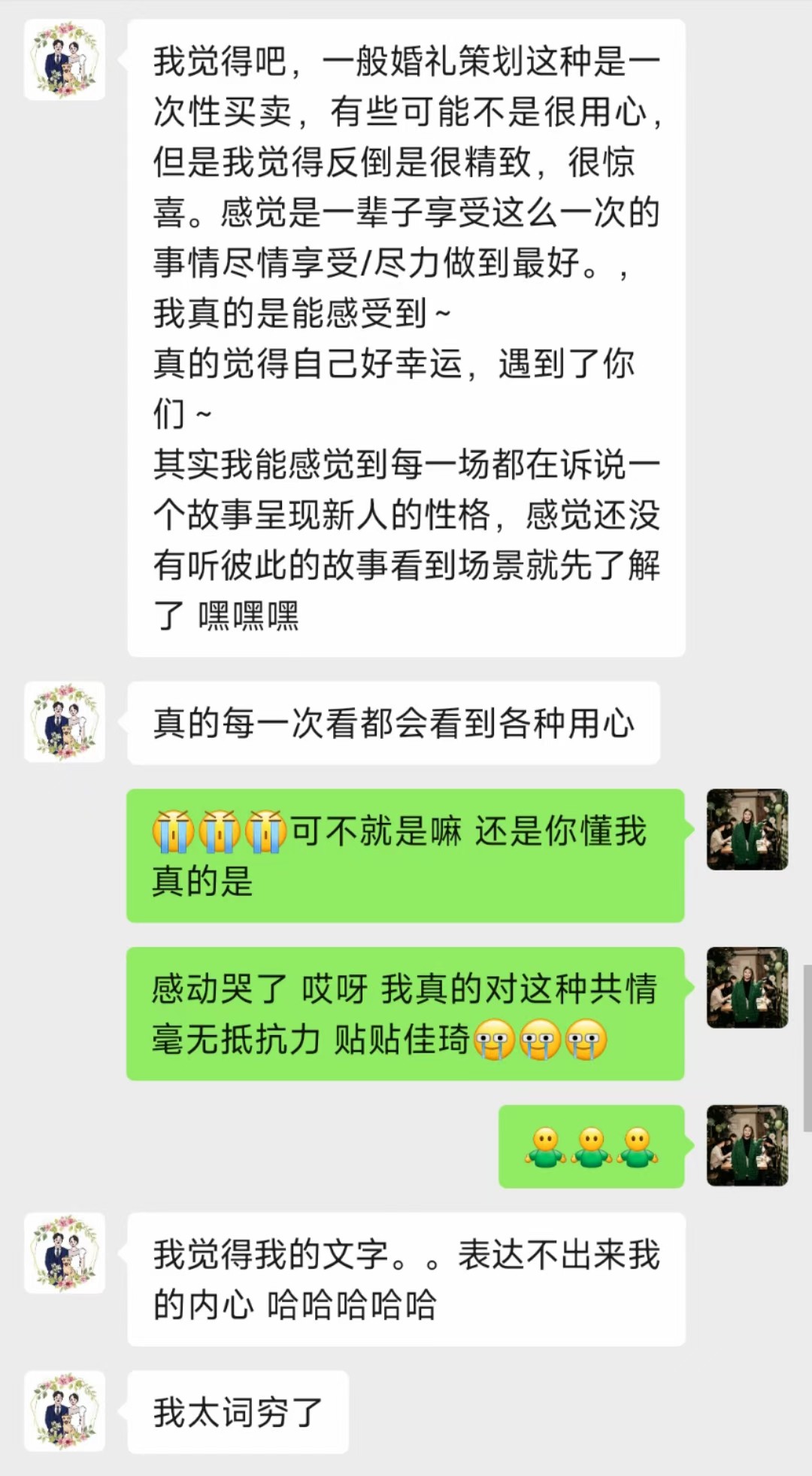Screen dimensions: 812x1476
Task: Tap avatar next to "真的每一次看都会看到各种用心"
Action: (65, 722)
